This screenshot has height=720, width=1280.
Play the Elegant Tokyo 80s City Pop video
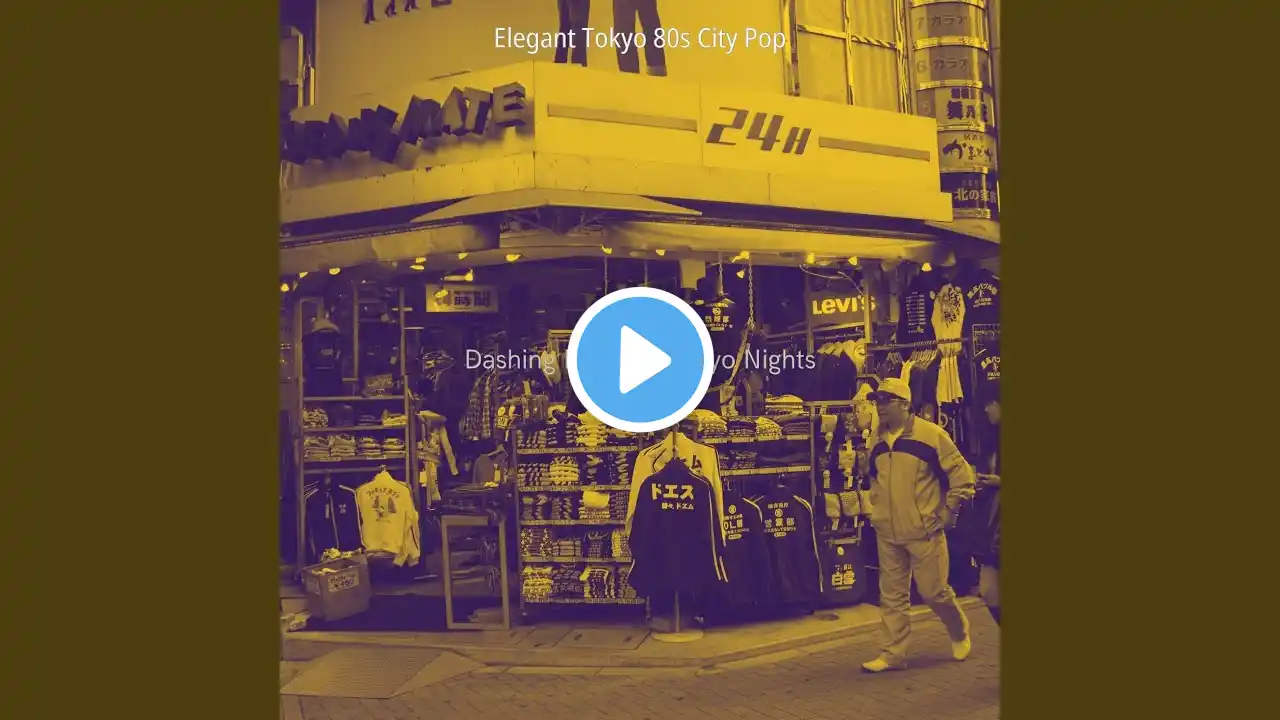pos(639,360)
